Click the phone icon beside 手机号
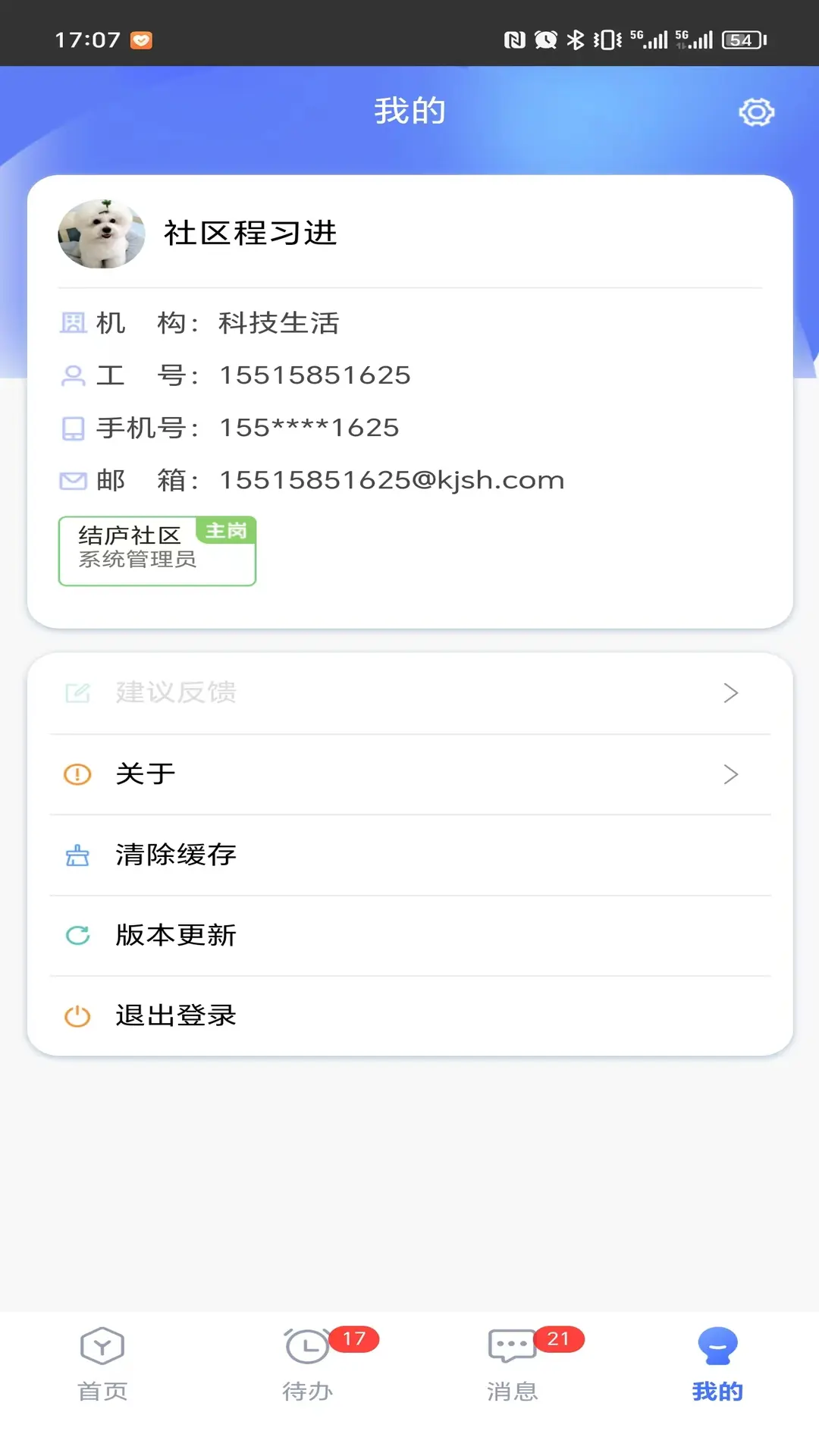Viewport: 819px width, 1456px height. 73,427
